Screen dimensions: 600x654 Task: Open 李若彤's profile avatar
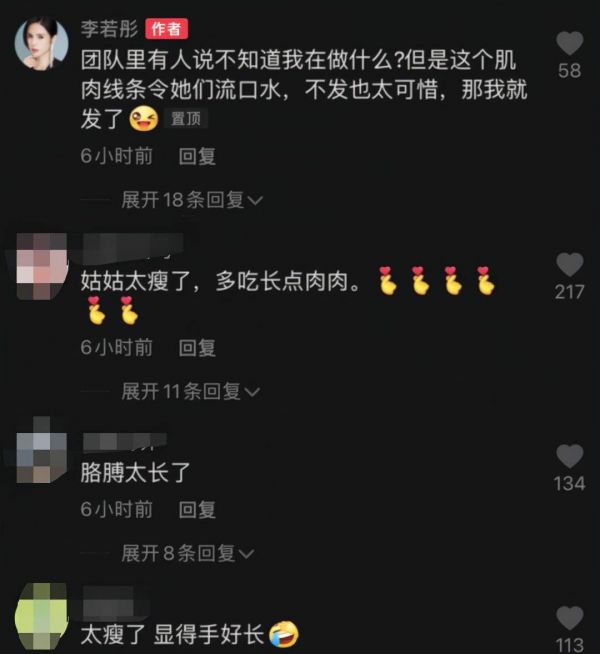pyautogui.click(x=42, y=44)
